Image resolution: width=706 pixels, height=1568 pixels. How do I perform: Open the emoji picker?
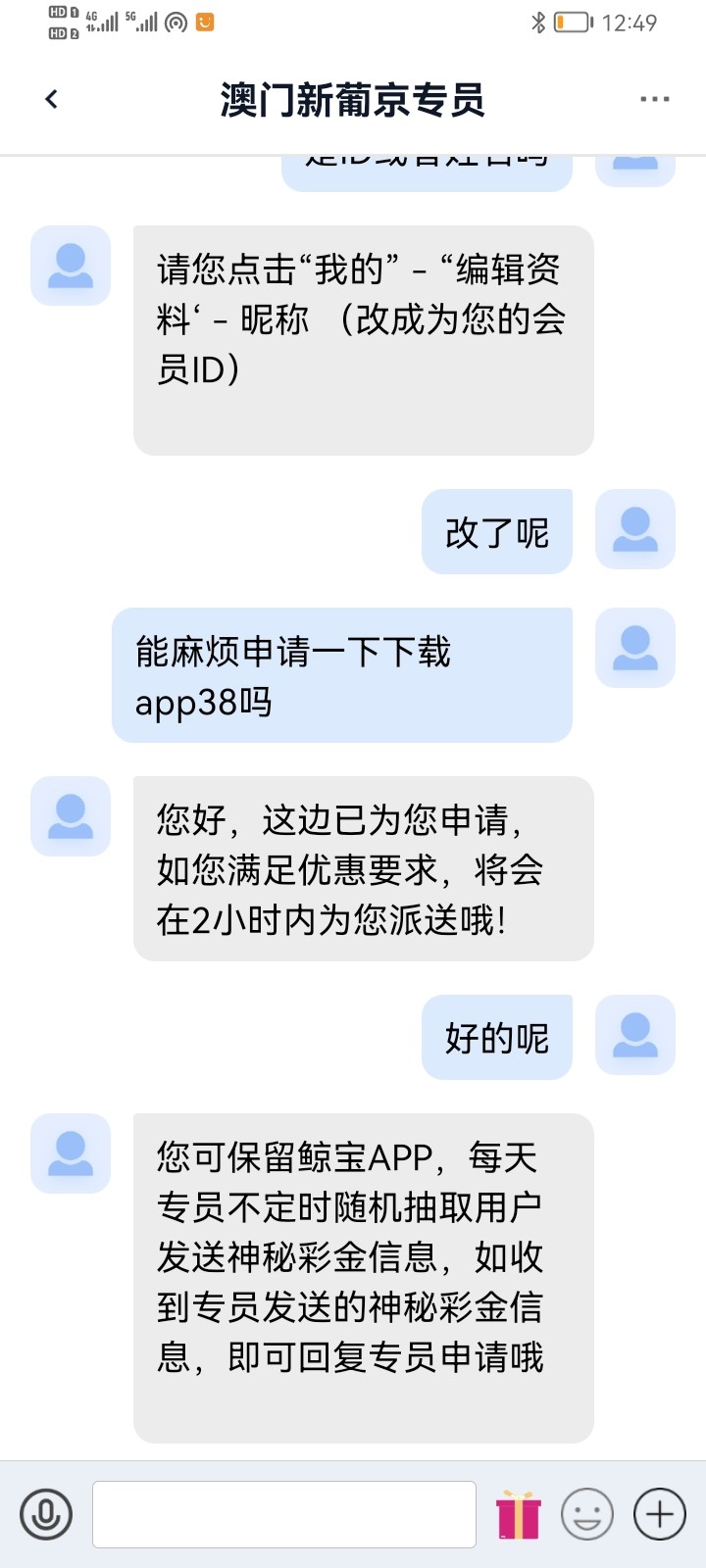click(x=587, y=1514)
